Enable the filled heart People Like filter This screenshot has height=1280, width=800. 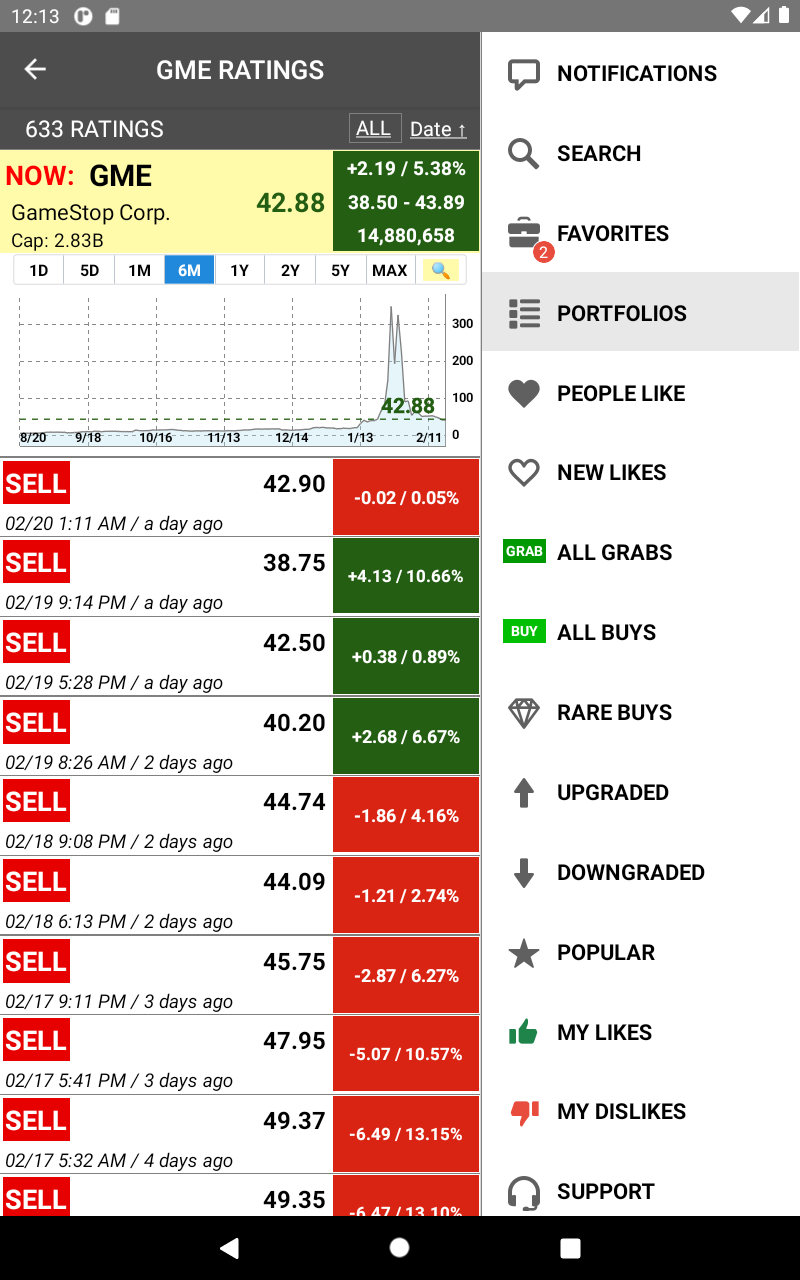coord(524,393)
